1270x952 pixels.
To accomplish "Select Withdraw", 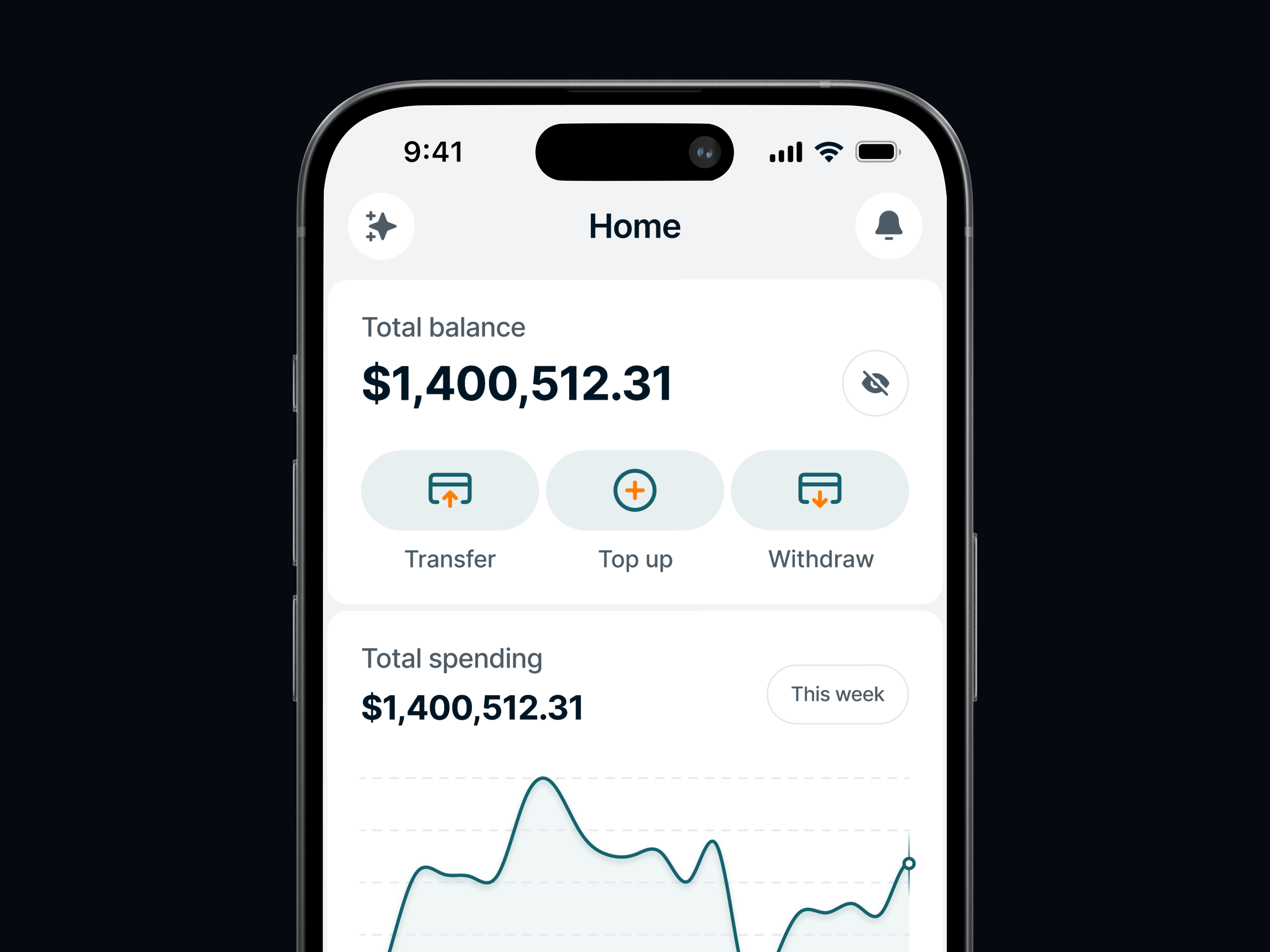I will click(819, 491).
